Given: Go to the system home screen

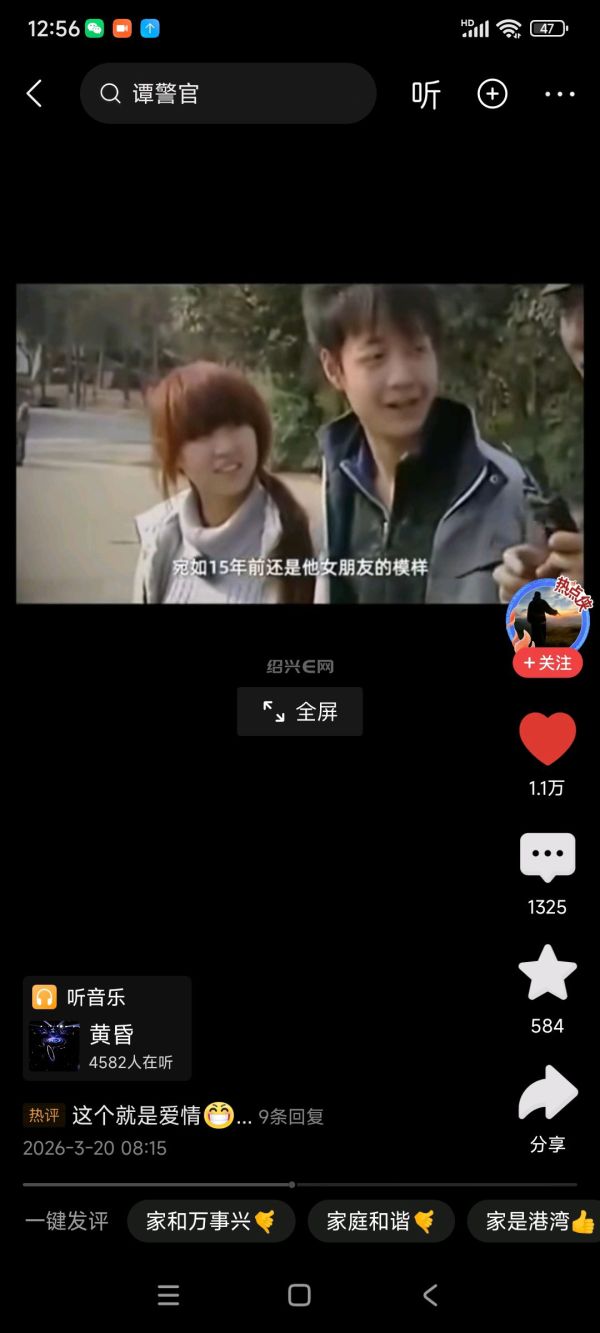Looking at the screenshot, I should tap(299, 1296).
